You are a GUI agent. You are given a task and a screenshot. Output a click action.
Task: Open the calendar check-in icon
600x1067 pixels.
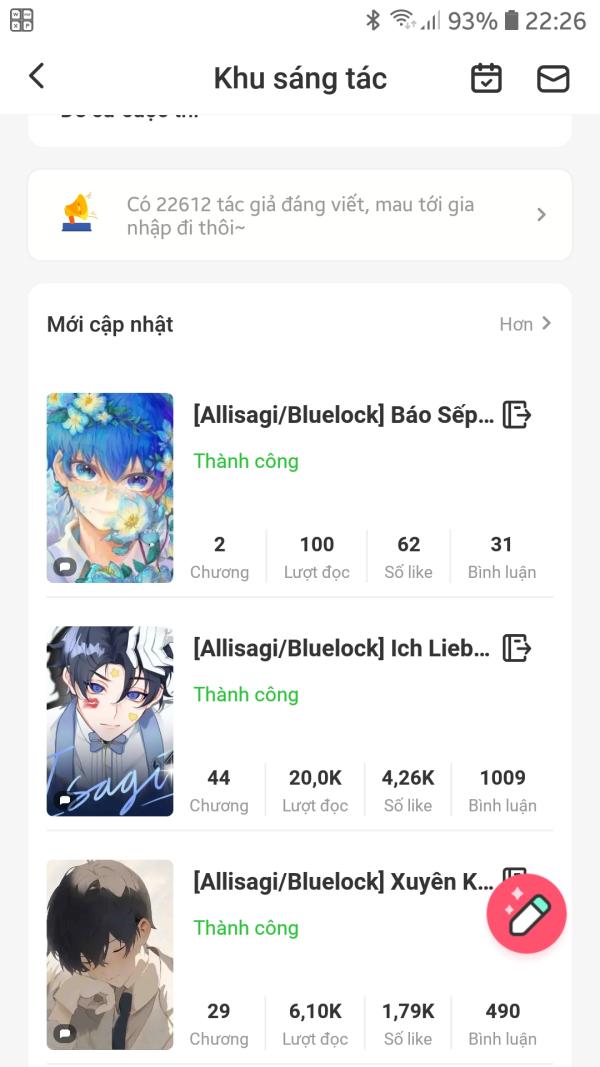(x=486, y=78)
